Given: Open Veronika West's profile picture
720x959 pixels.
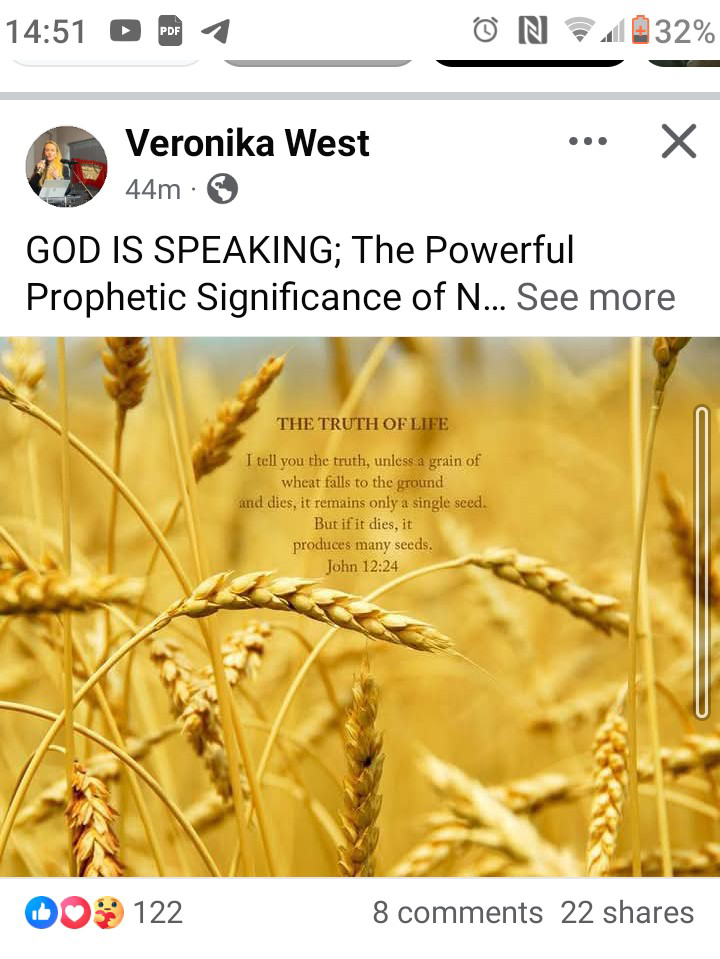Looking at the screenshot, I should (66, 166).
